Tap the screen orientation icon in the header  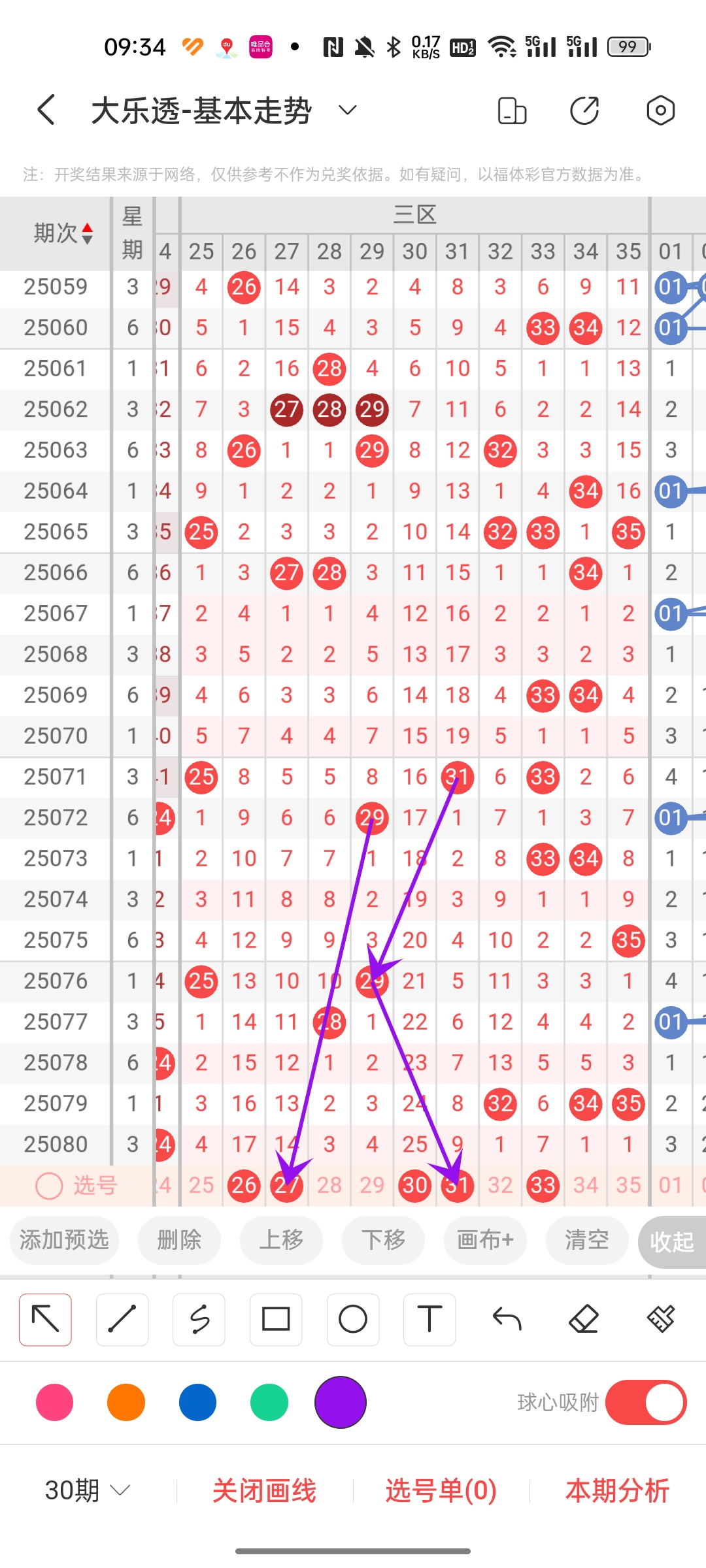click(x=512, y=110)
